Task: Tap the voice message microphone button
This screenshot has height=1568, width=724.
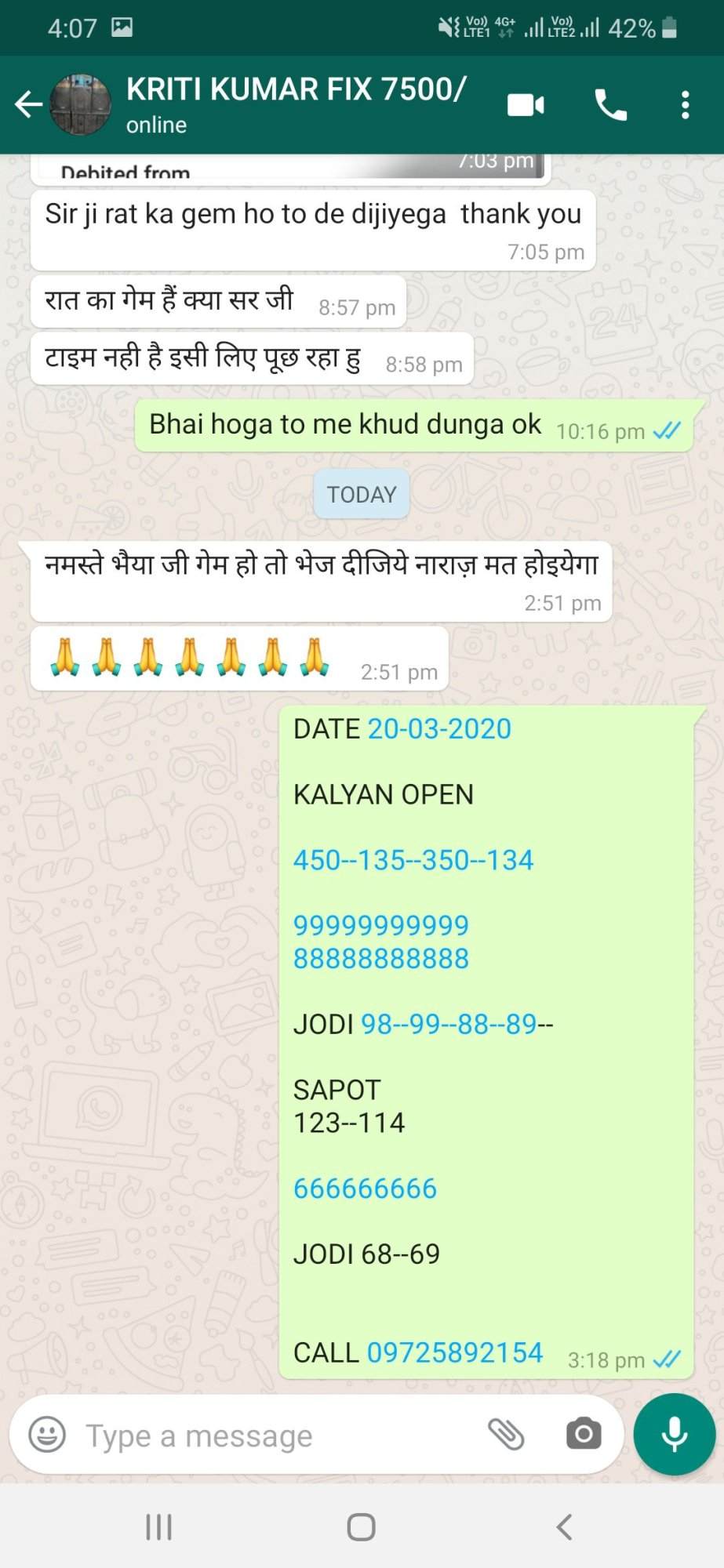Action: coord(675,1434)
